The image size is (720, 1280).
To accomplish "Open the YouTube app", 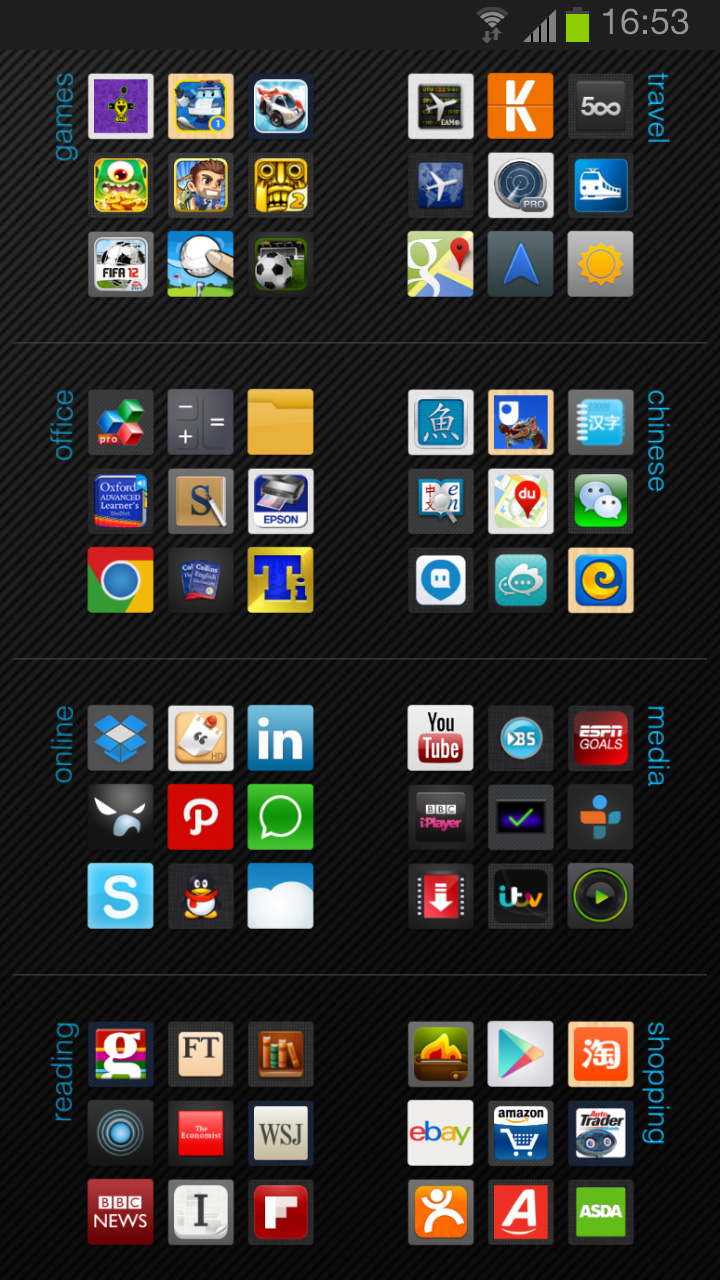I will point(440,738).
